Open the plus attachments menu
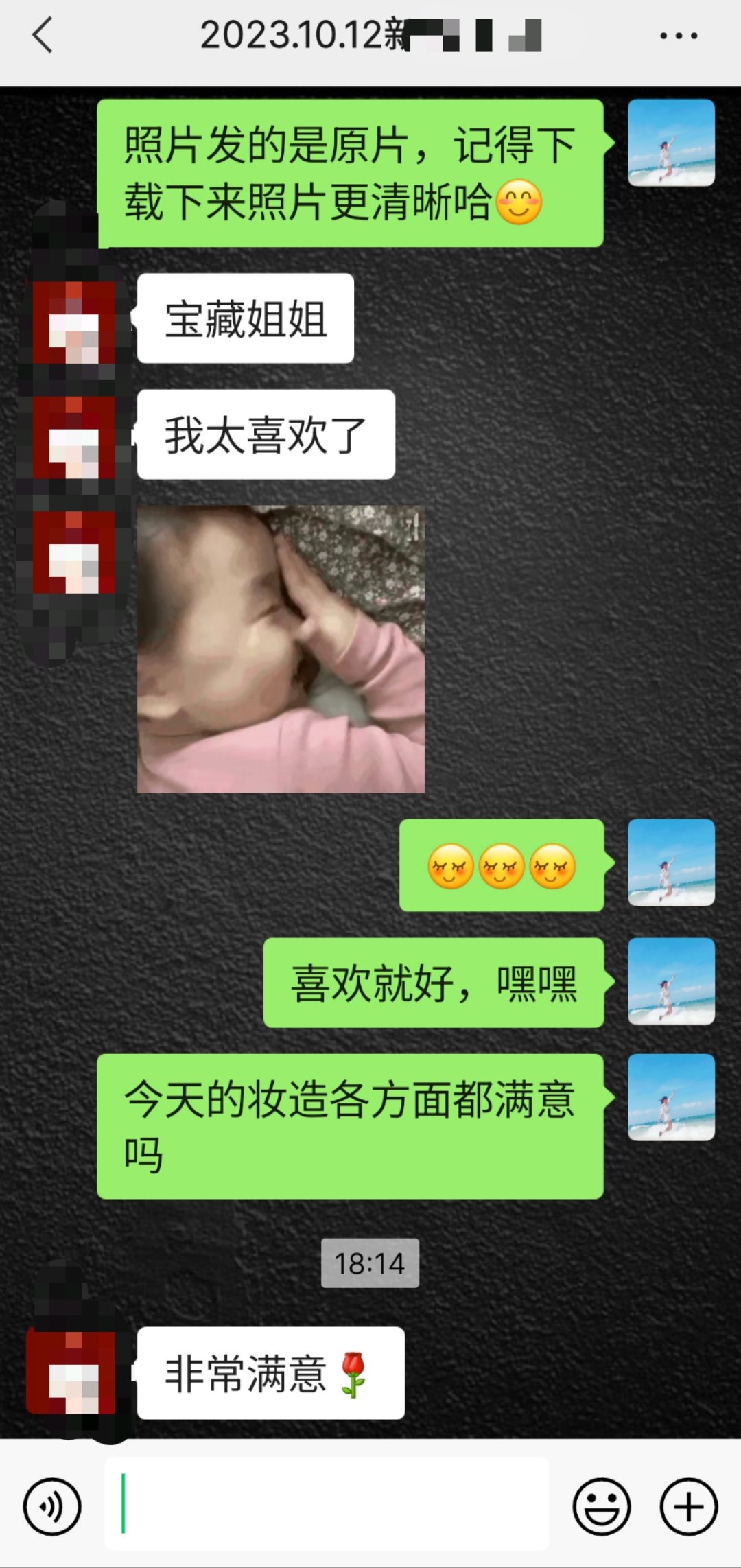741x1568 pixels. tap(689, 1506)
